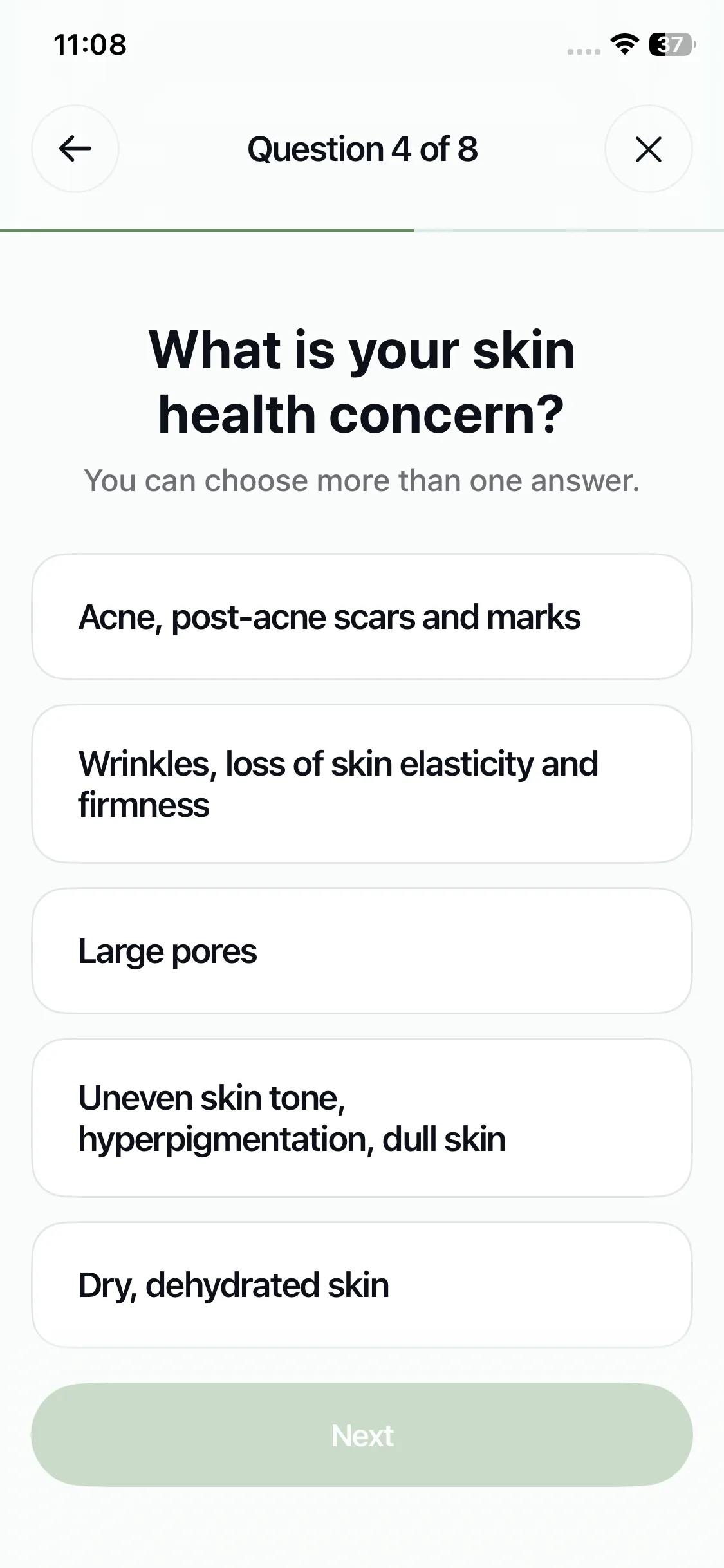
Task: Close the skin quiz
Action: (x=648, y=149)
